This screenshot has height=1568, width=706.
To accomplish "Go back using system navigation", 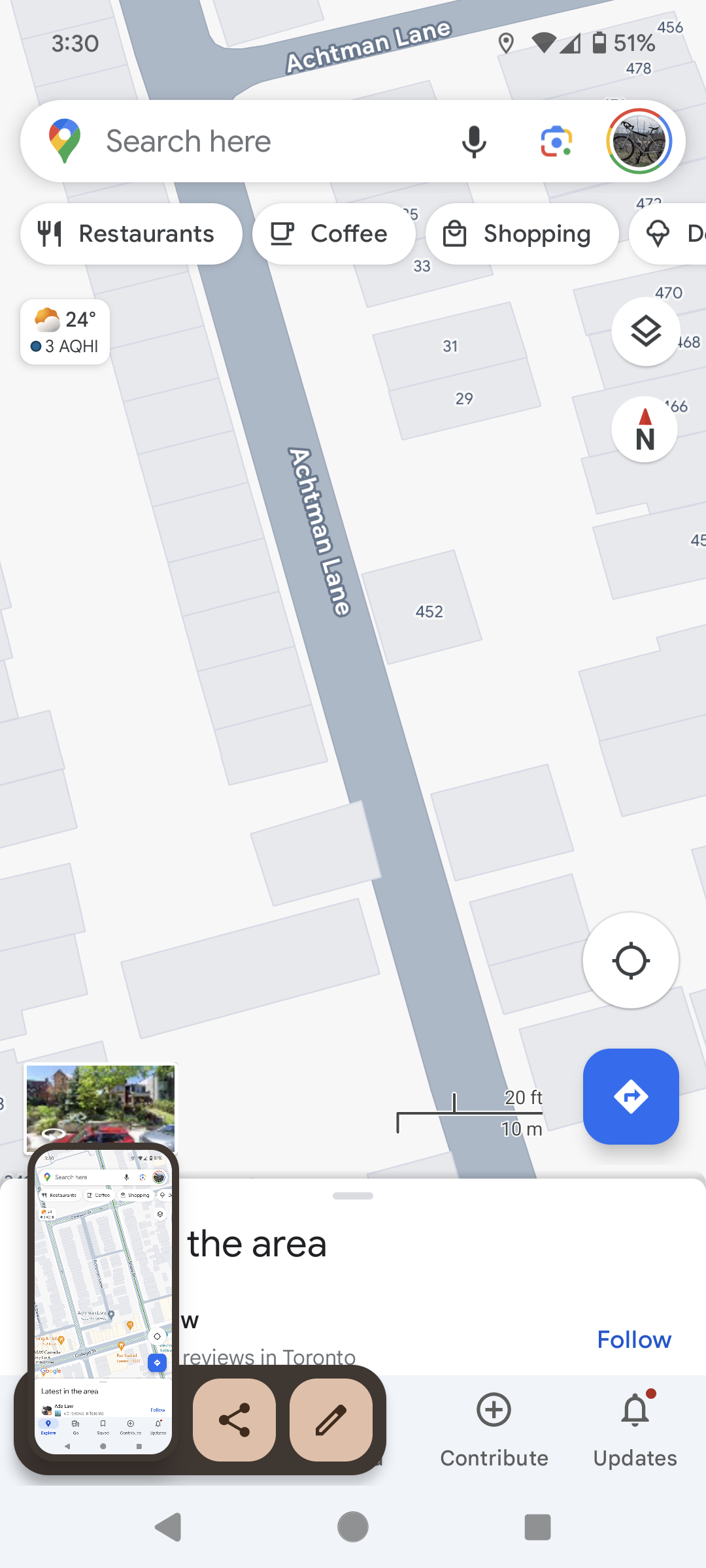I will coord(168,1527).
